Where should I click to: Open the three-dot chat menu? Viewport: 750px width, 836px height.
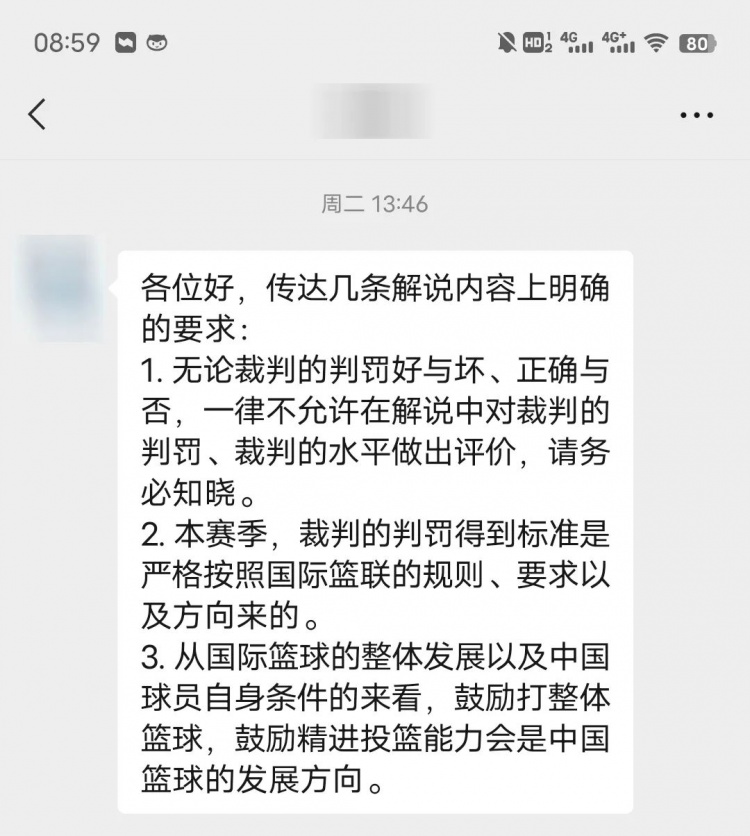(x=696, y=115)
